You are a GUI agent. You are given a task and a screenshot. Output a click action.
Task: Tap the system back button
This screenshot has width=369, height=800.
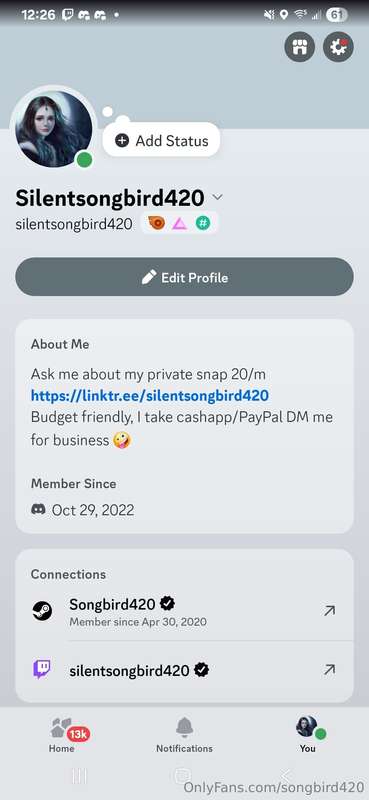tap(287, 777)
